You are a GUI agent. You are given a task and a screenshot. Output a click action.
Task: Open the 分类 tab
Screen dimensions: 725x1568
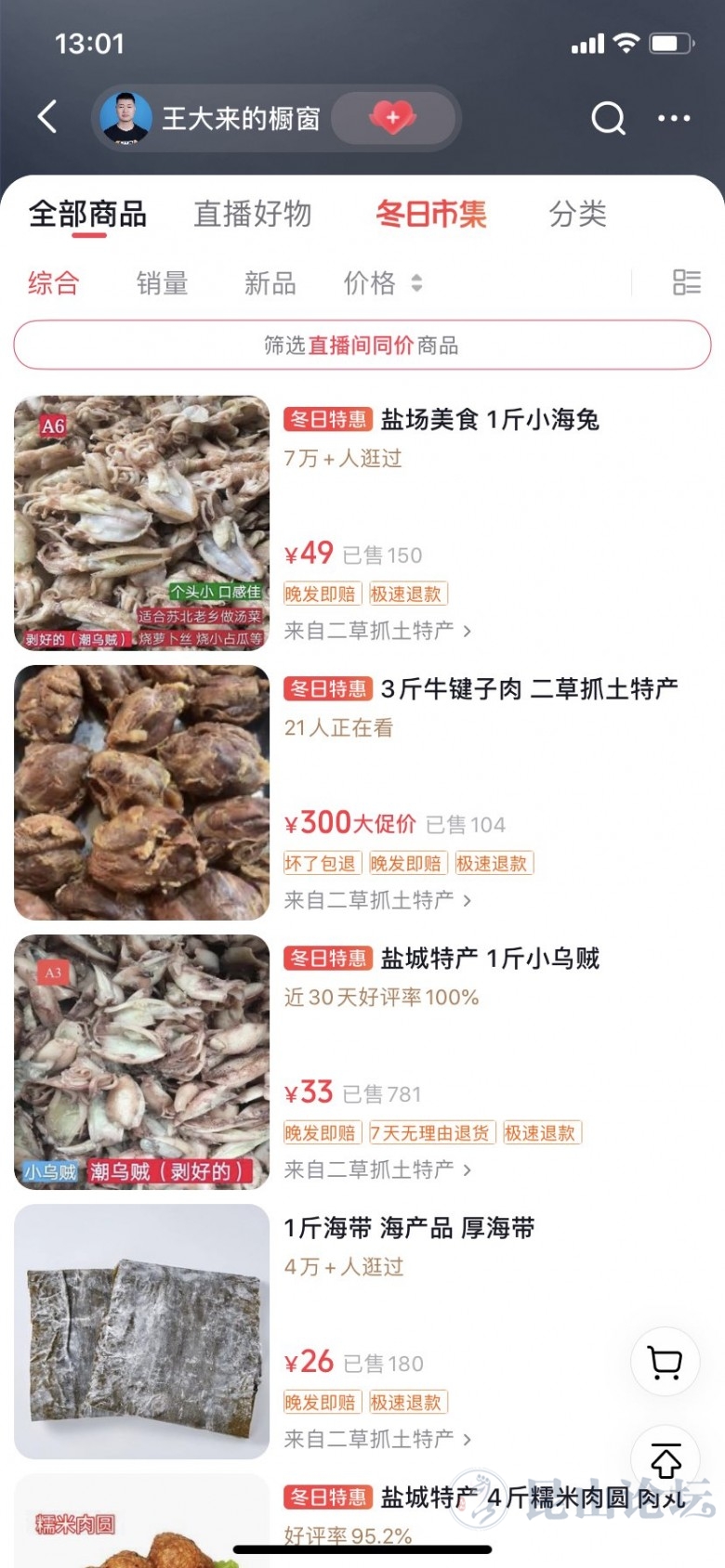pos(577,215)
